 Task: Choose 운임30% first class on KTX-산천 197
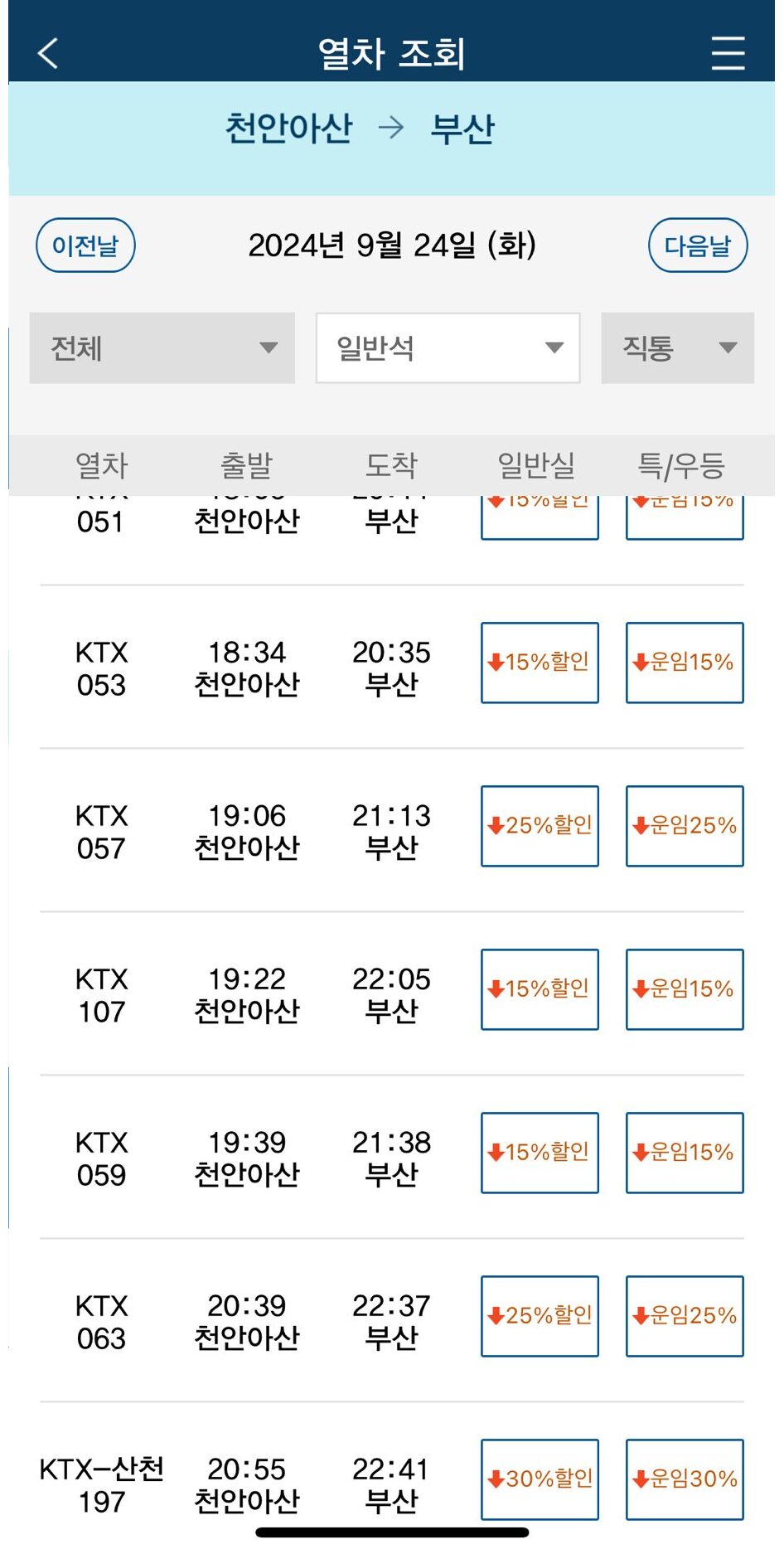point(685,1479)
